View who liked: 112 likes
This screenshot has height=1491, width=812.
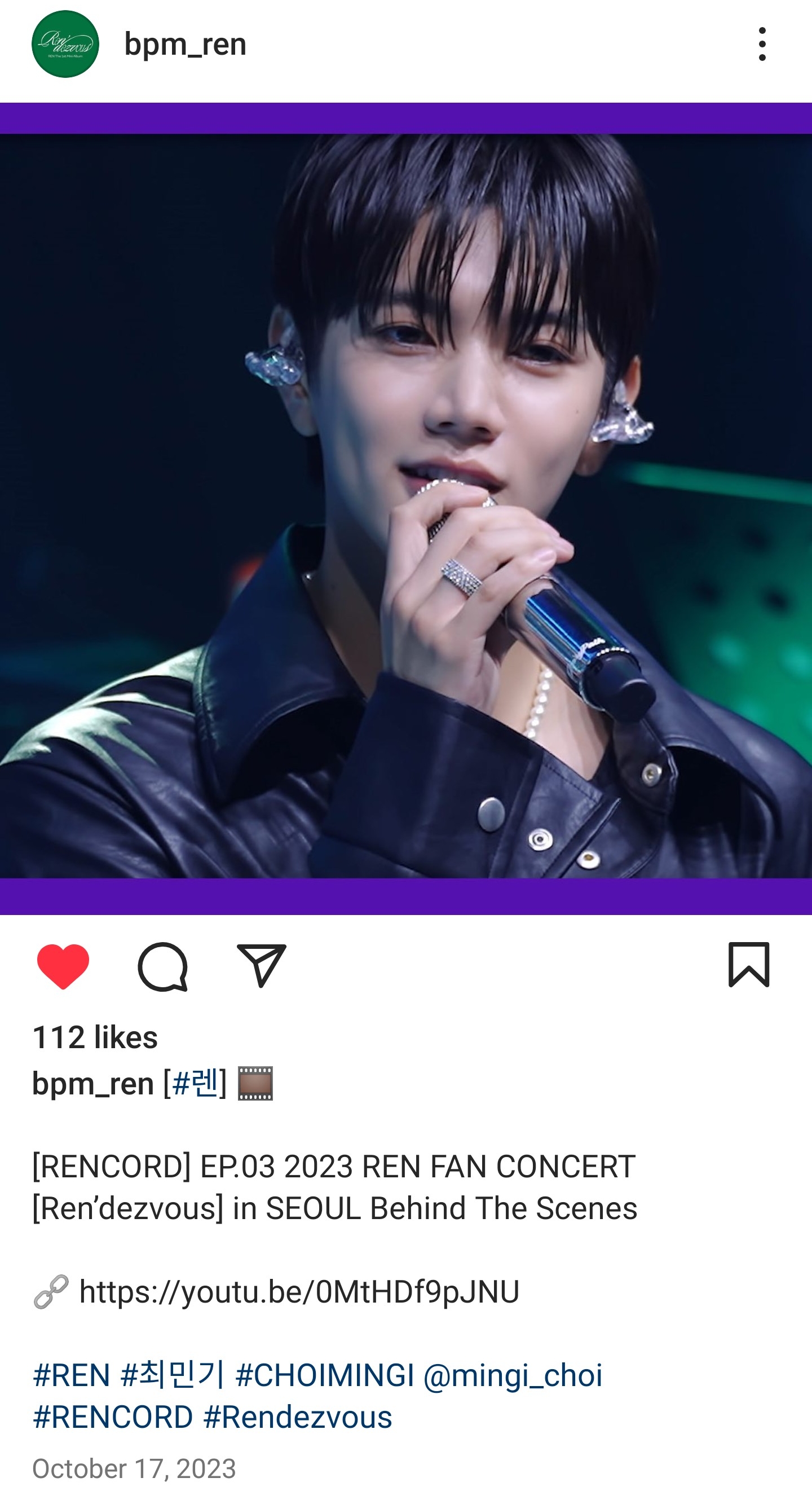click(95, 1037)
